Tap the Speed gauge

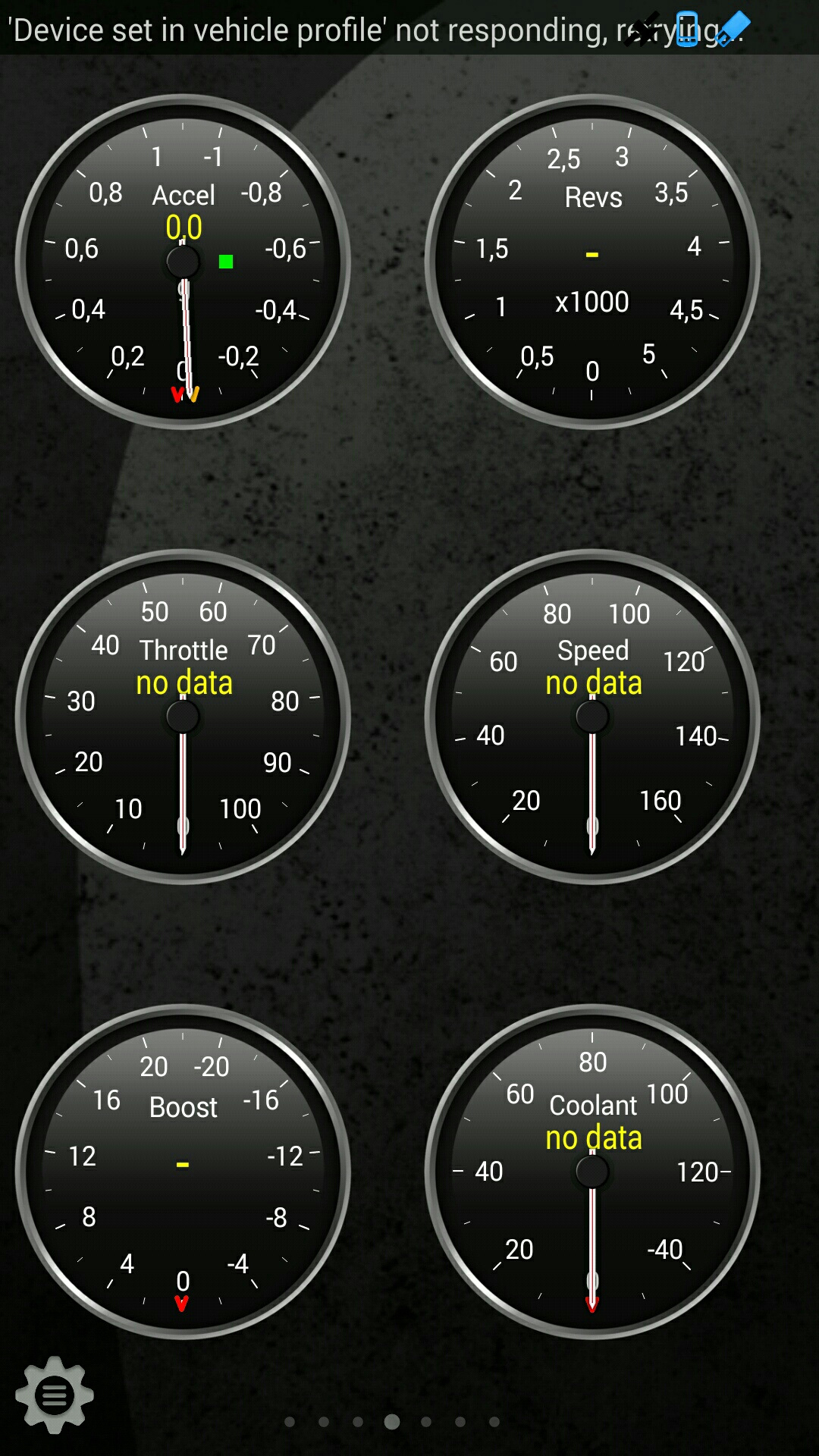coord(592,717)
